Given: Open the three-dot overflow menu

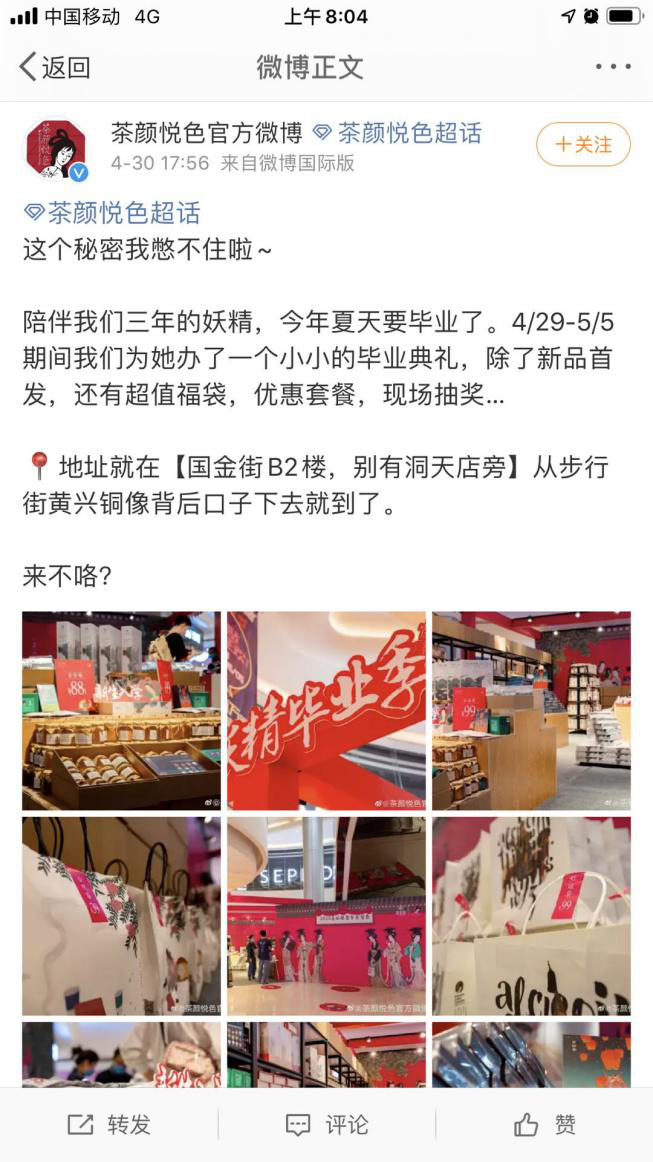Looking at the screenshot, I should coord(612,67).
